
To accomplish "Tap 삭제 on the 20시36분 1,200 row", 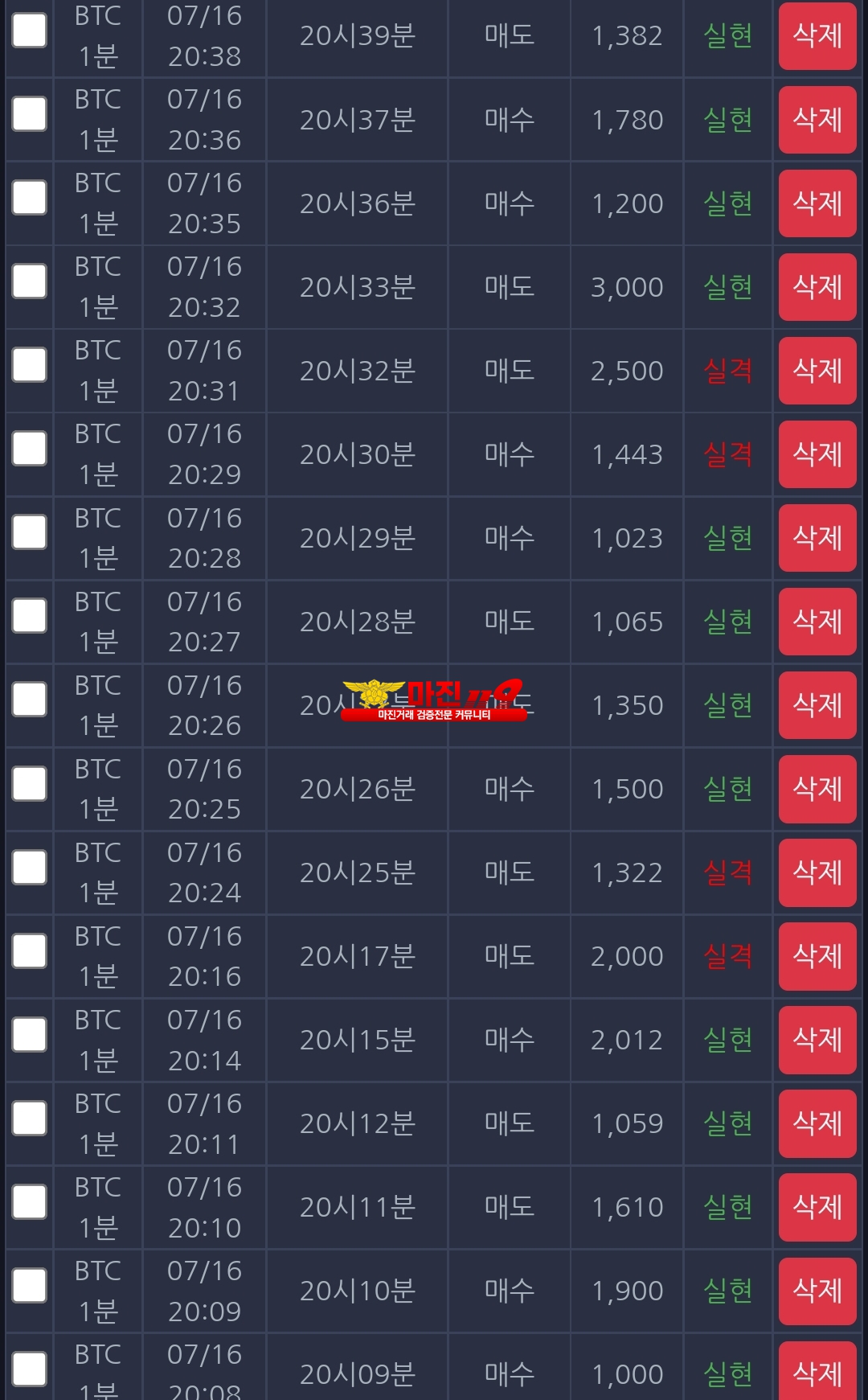I will tap(817, 203).
